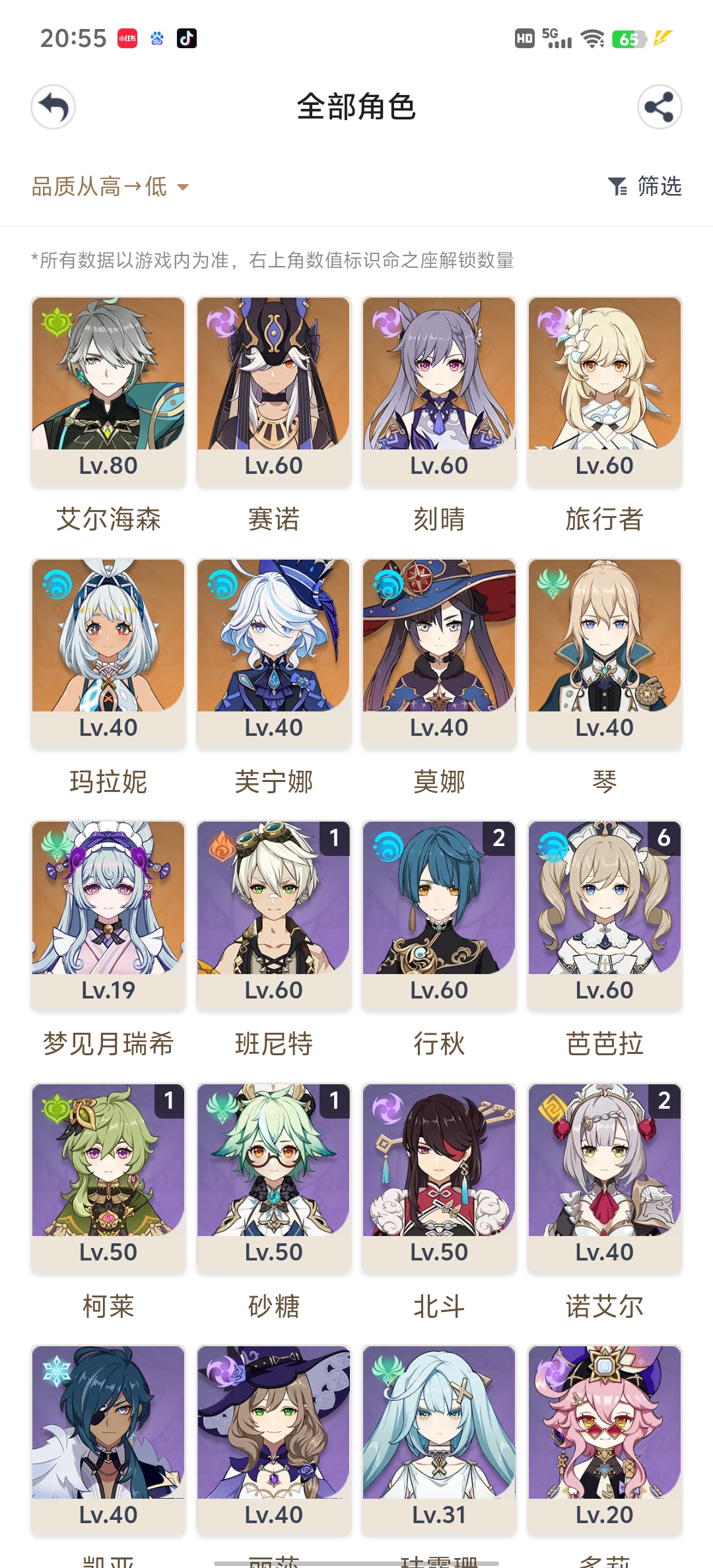713x1568 pixels.
Task: Open 梦见月瑞希 character card
Action: 108,916
